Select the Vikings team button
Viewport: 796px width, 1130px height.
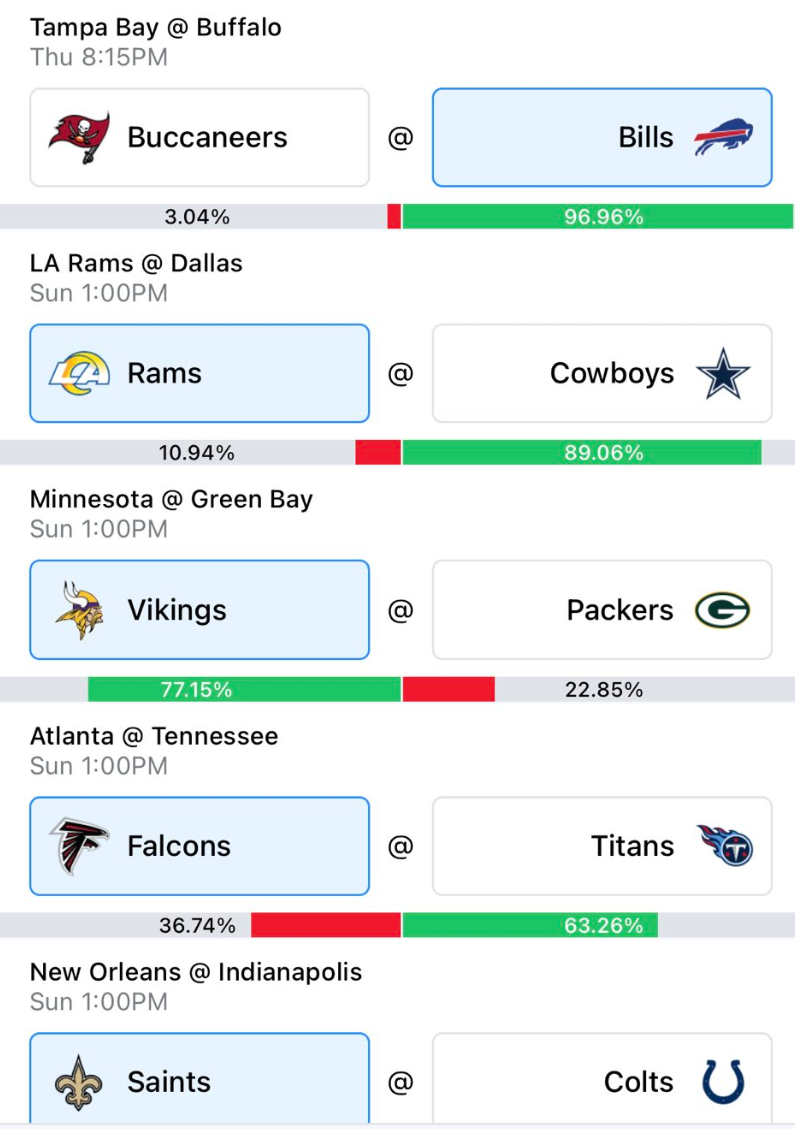tap(200, 610)
